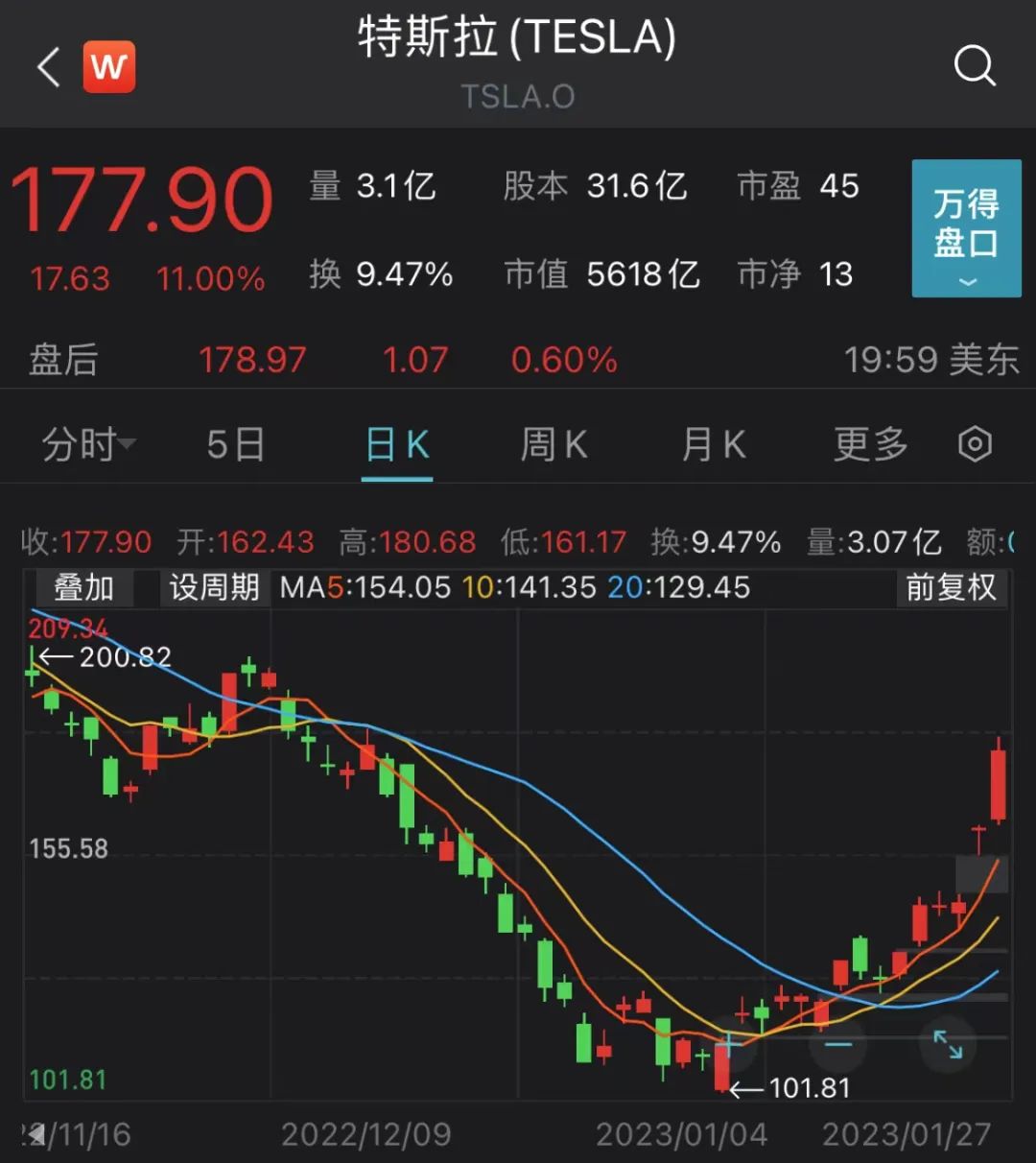Tap the red W home icon
Screen dimensions: 1036x1163
(x=109, y=67)
